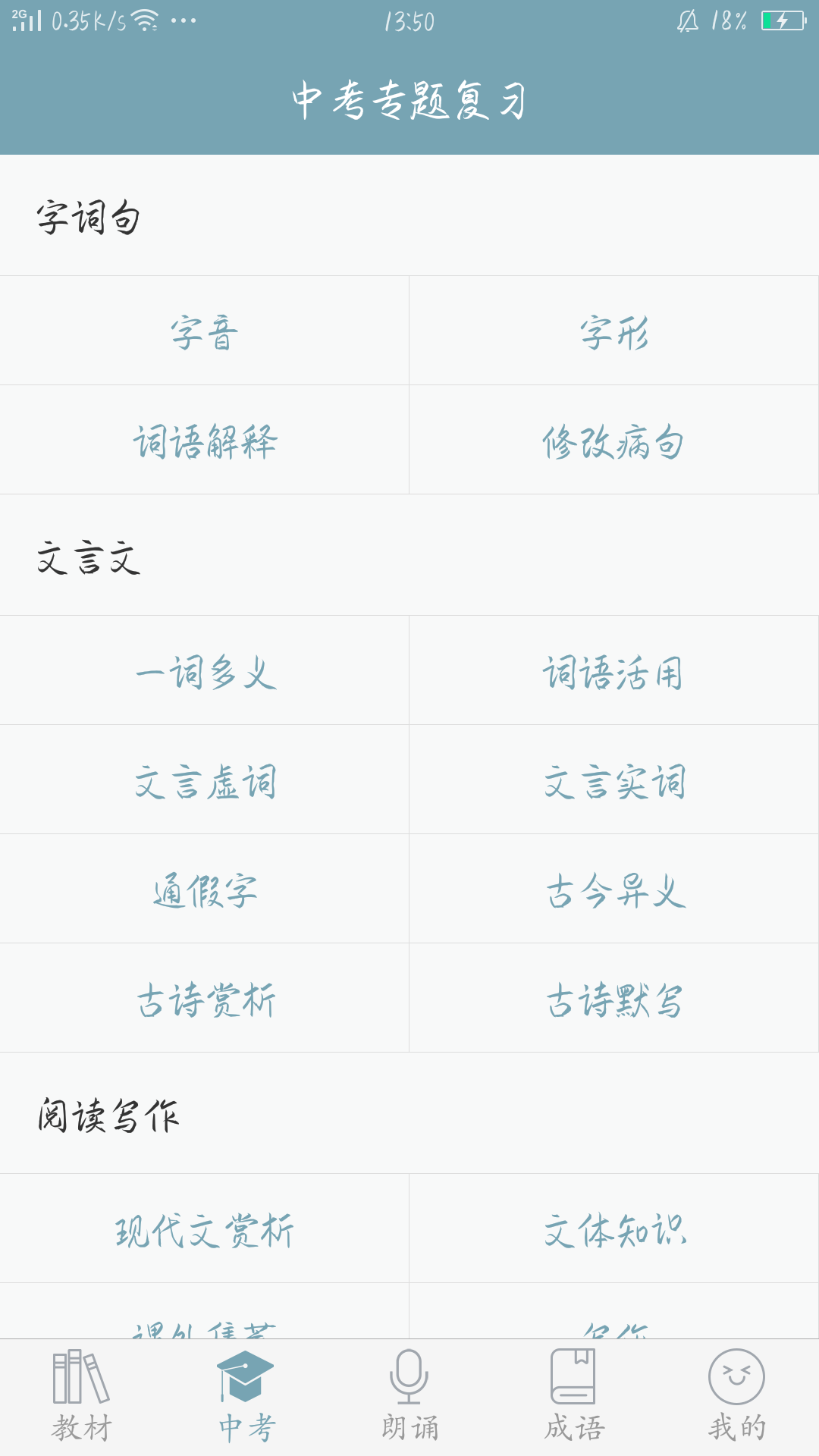Go to the 朗诵 tab
The width and height of the screenshot is (819, 1456).
pos(409,1397)
